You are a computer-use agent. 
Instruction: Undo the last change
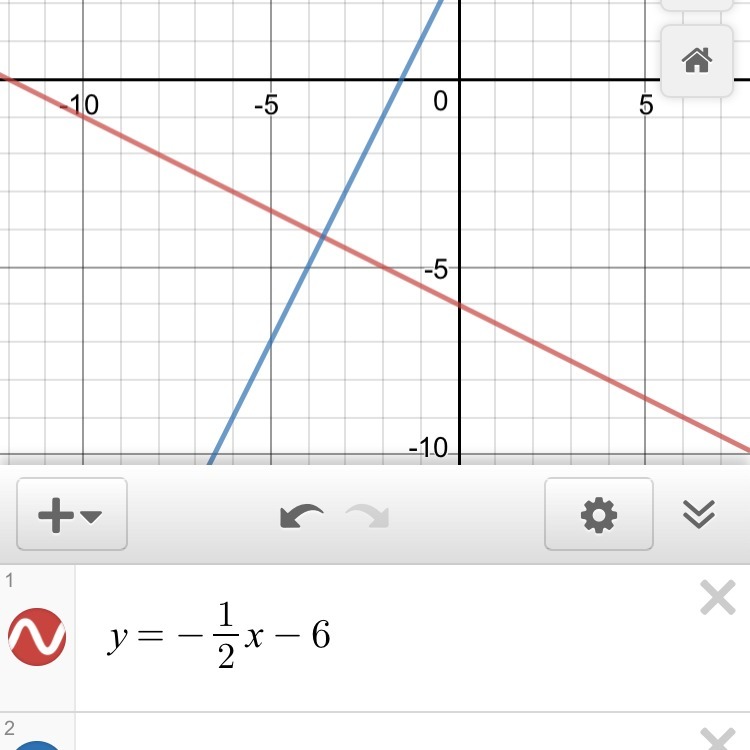(301, 516)
